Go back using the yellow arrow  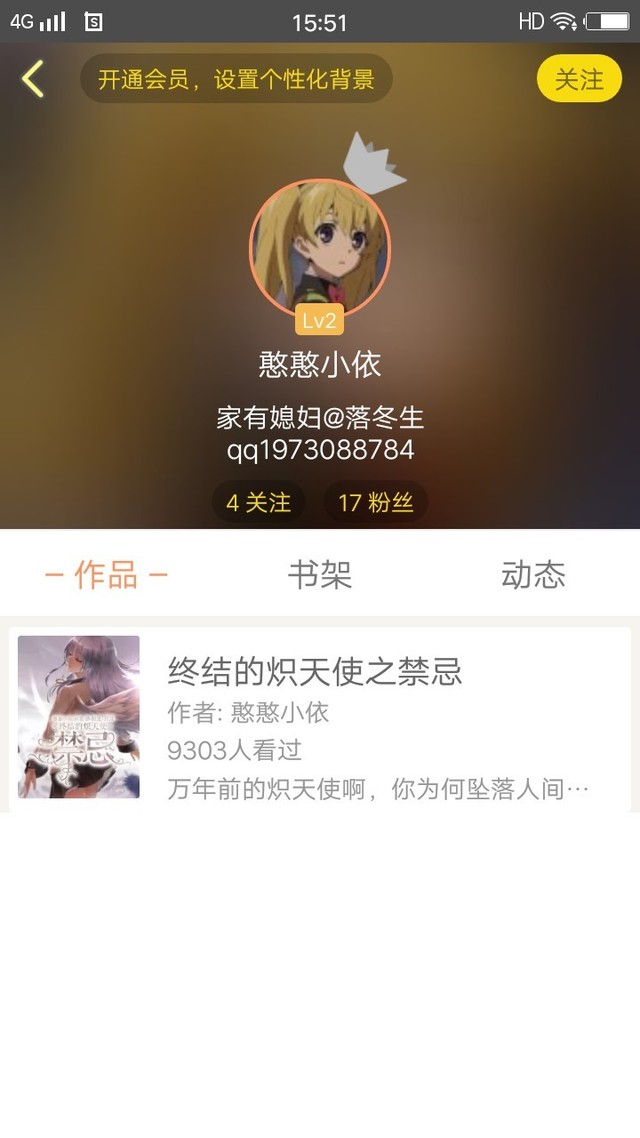(33, 79)
